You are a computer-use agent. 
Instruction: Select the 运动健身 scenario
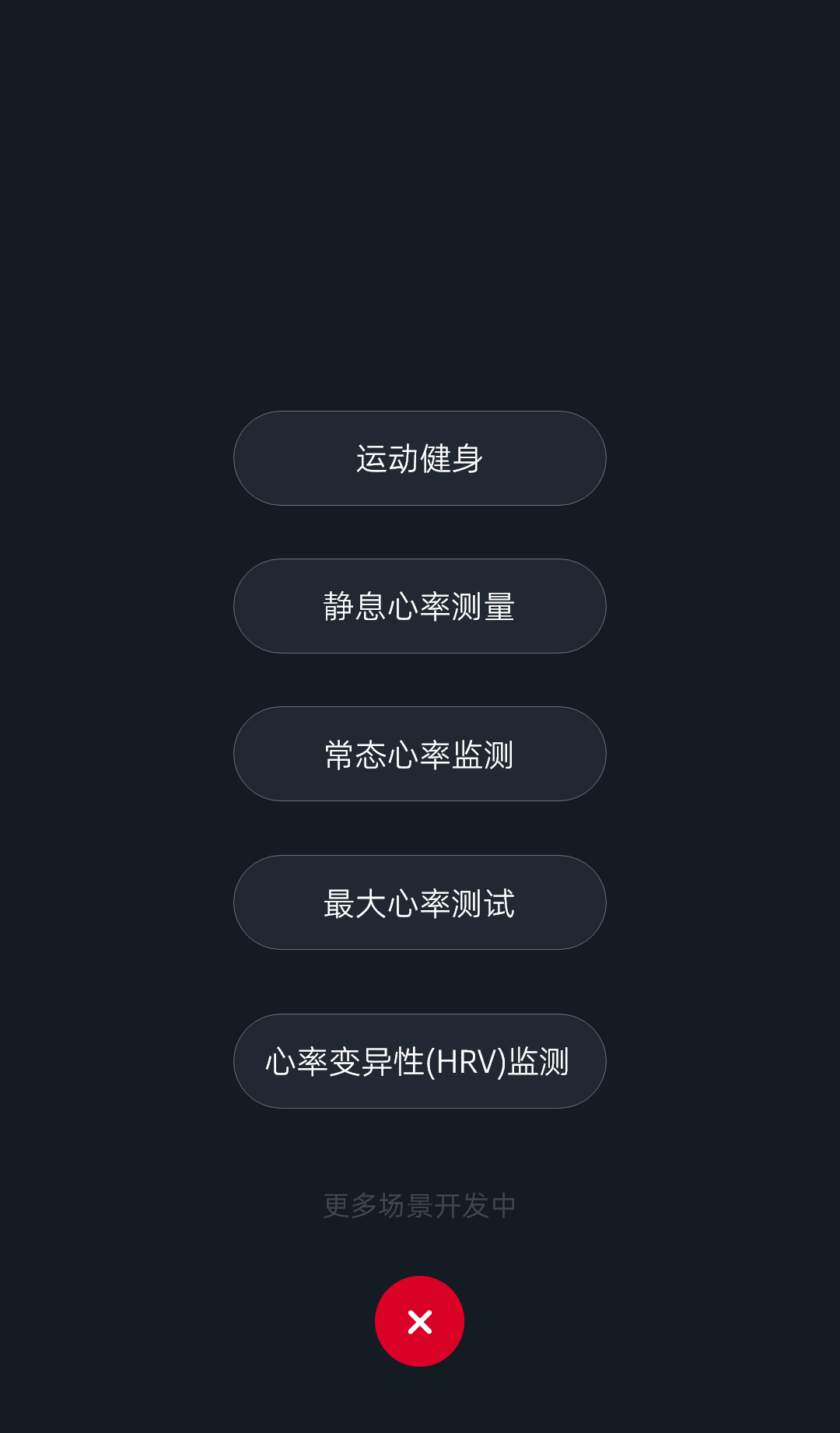[x=420, y=458]
